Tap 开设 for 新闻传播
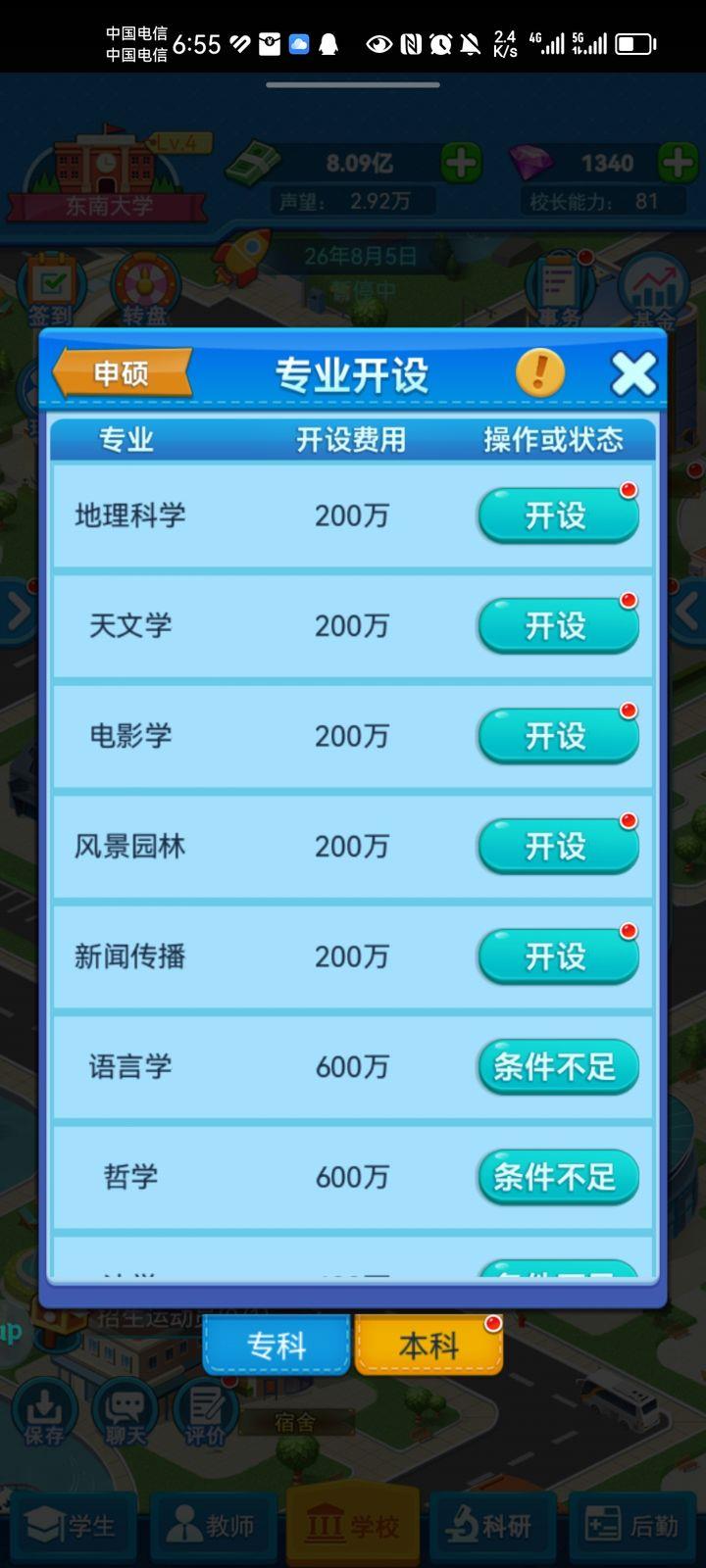This screenshot has height=1568, width=706. pyautogui.click(x=557, y=956)
